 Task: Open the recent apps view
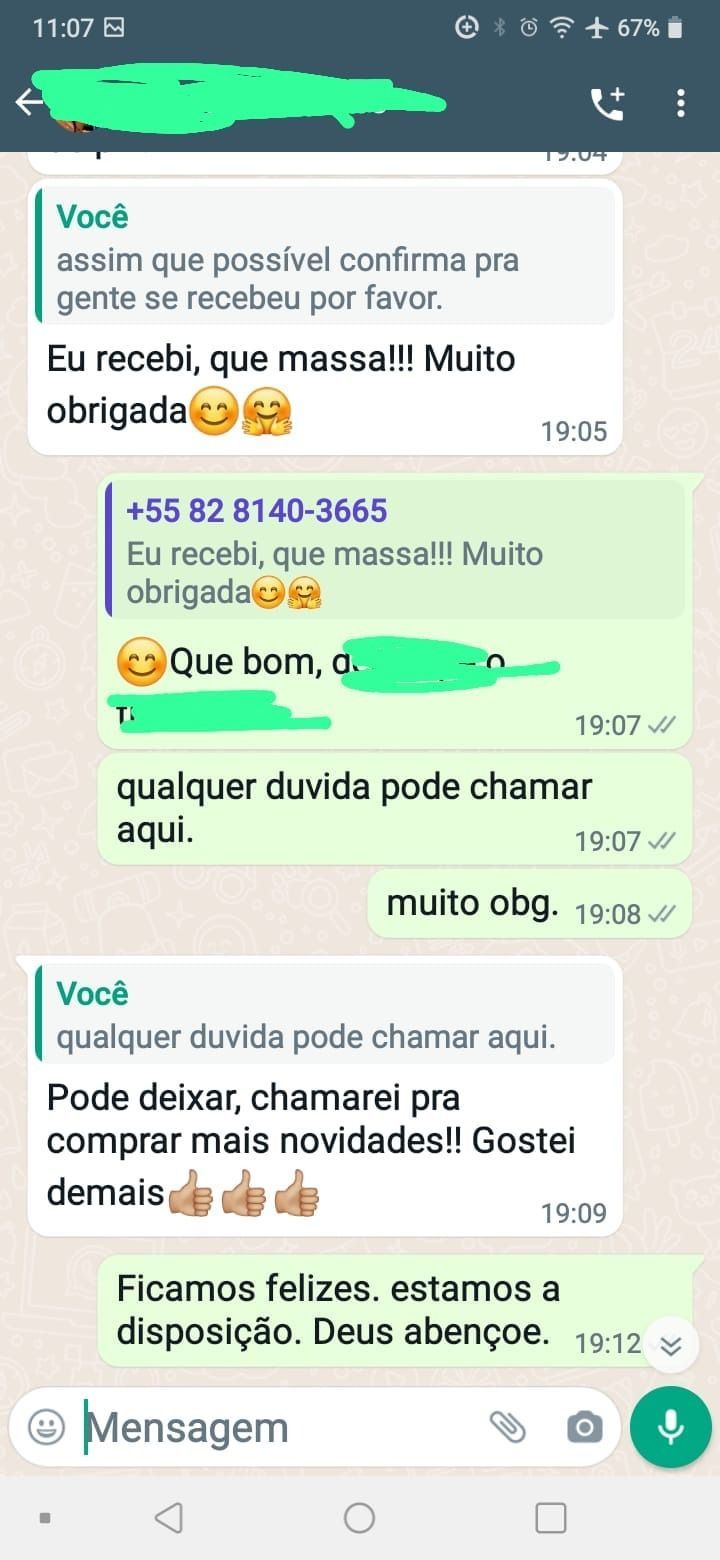pyautogui.click(x=551, y=1518)
